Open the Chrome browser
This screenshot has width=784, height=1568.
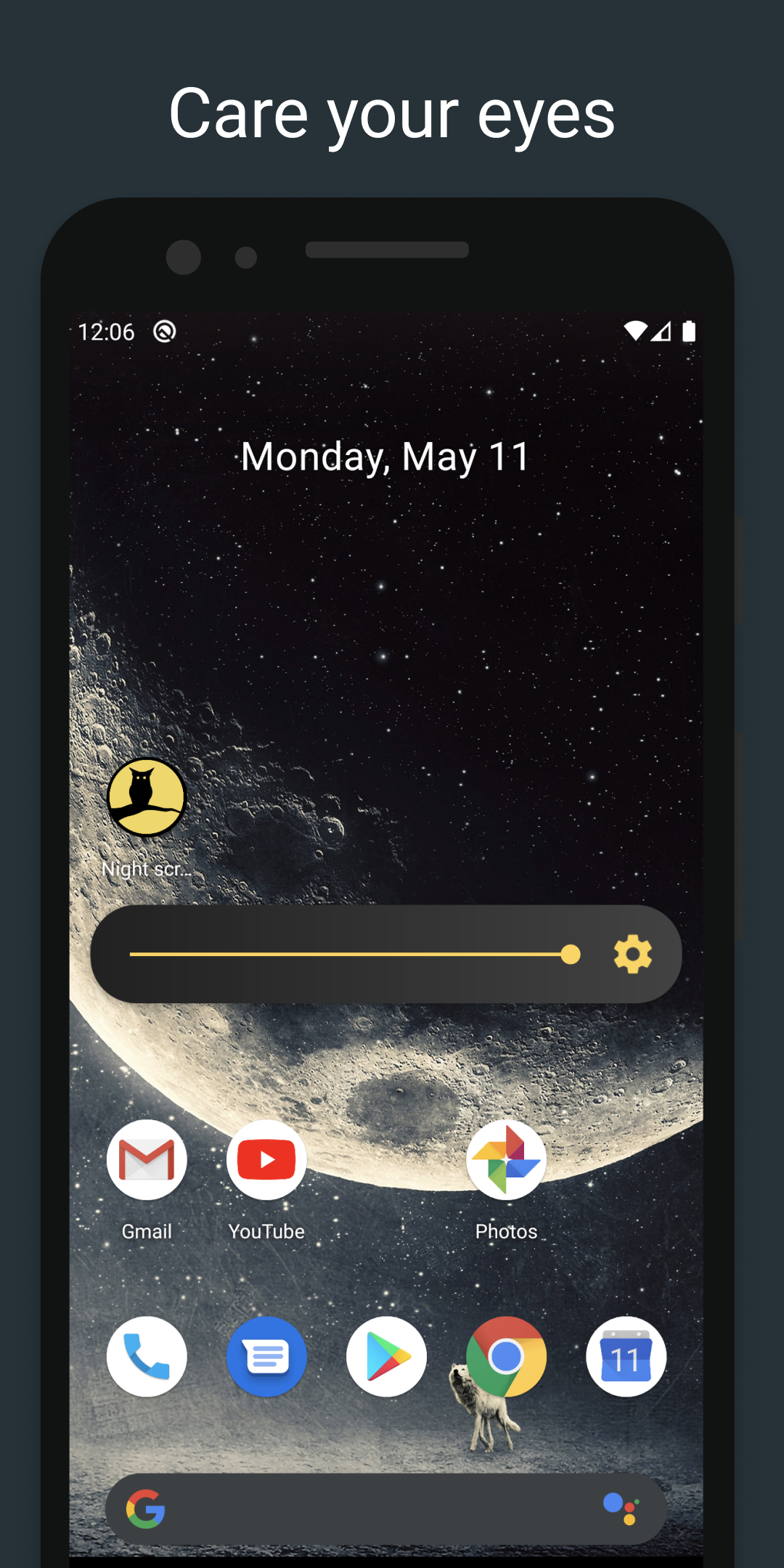(x=507, y=1357)
